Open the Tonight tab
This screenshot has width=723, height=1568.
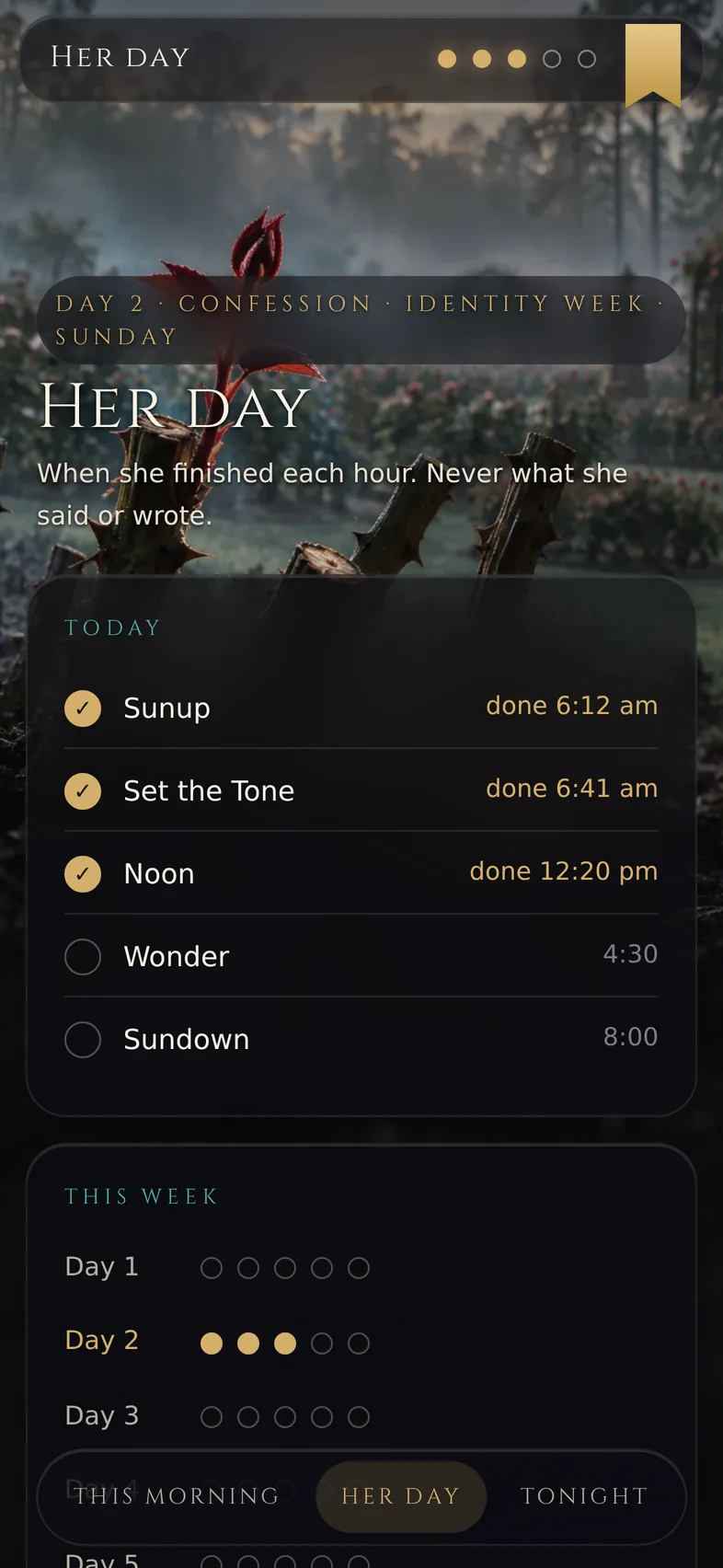point(584,1496)
